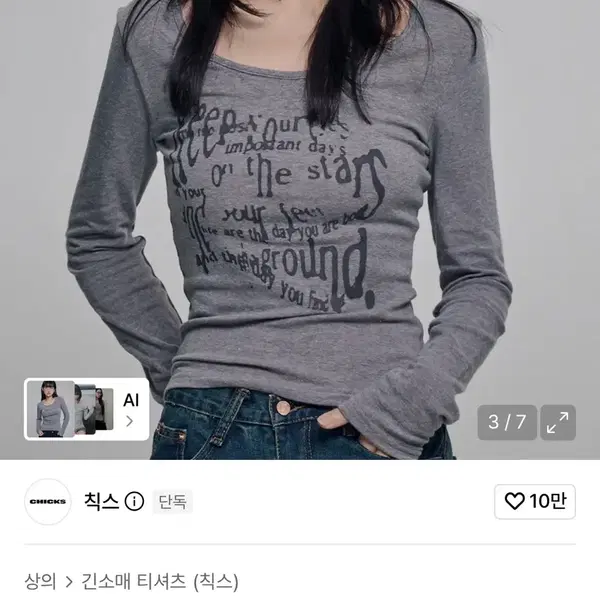Open the AI styling preview card
Image resolution: width=600 pixels, height=600 pixels.
[86, 409]
